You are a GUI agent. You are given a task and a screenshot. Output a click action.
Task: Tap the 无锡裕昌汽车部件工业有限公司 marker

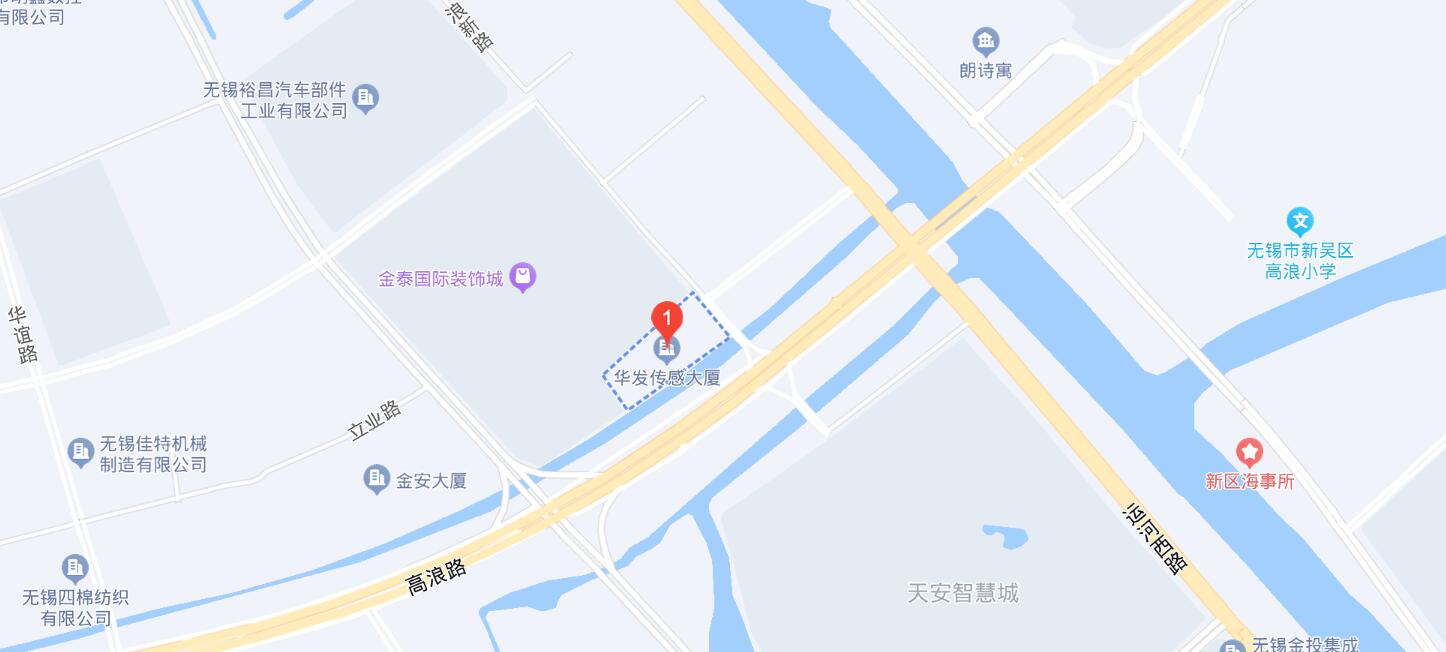click(366, 98)
